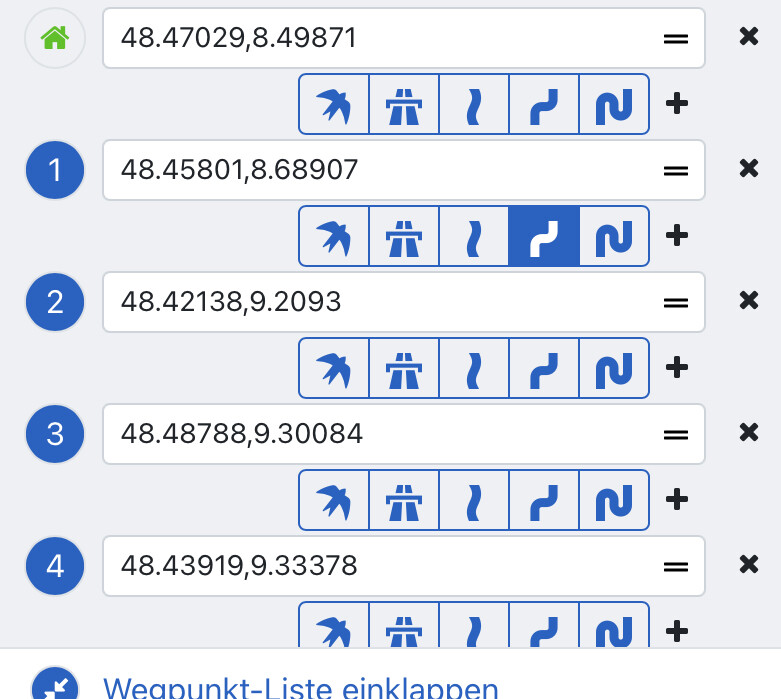Tap the green home icon
This screenshot has height=699, width=781.
[x=54, y=38]
